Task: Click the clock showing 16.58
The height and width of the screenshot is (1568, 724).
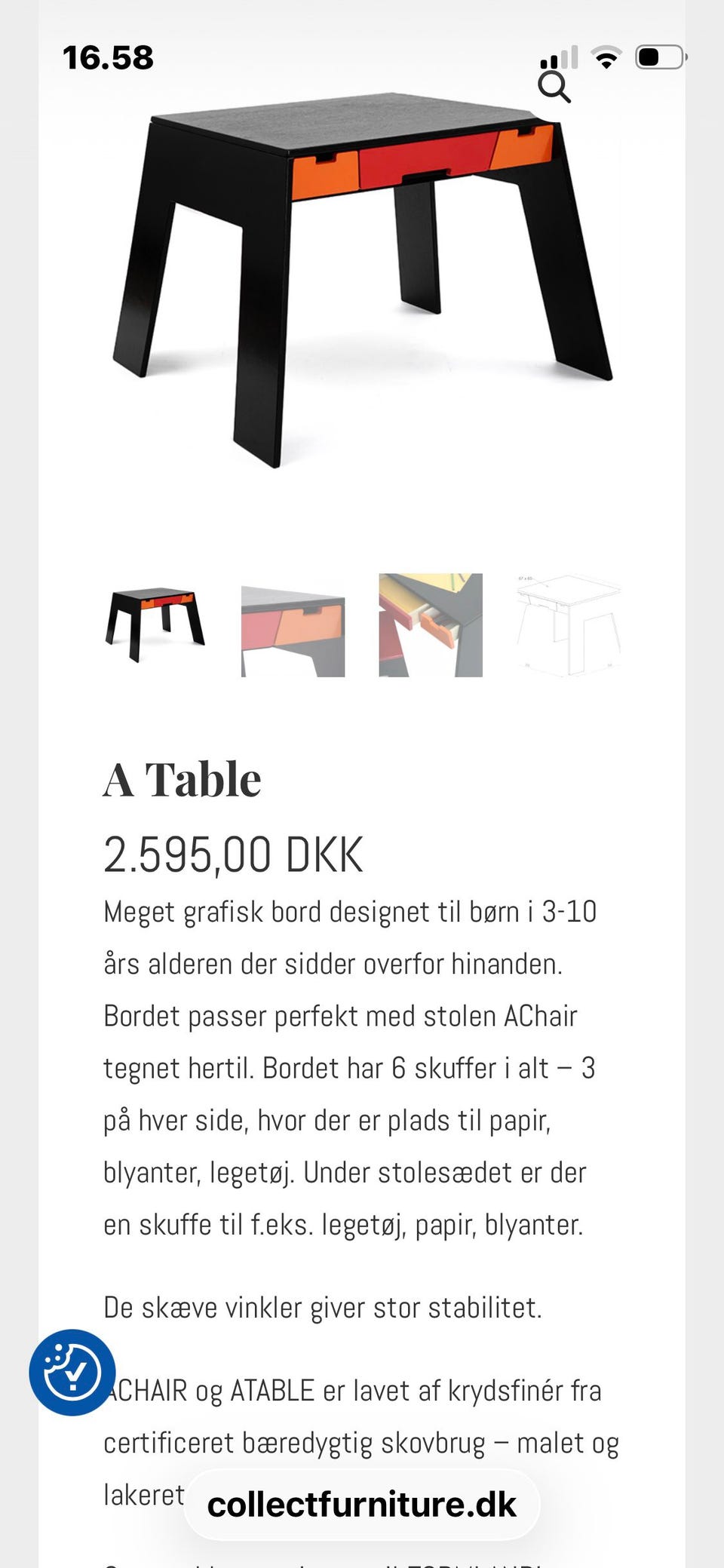Action: click(x=107, y=57)
